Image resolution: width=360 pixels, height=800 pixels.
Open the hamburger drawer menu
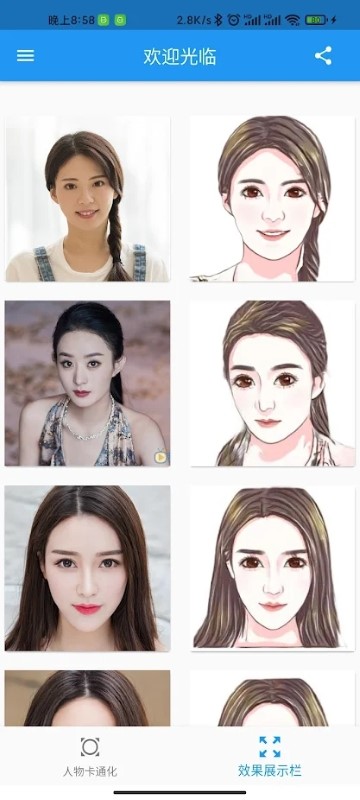25,56
